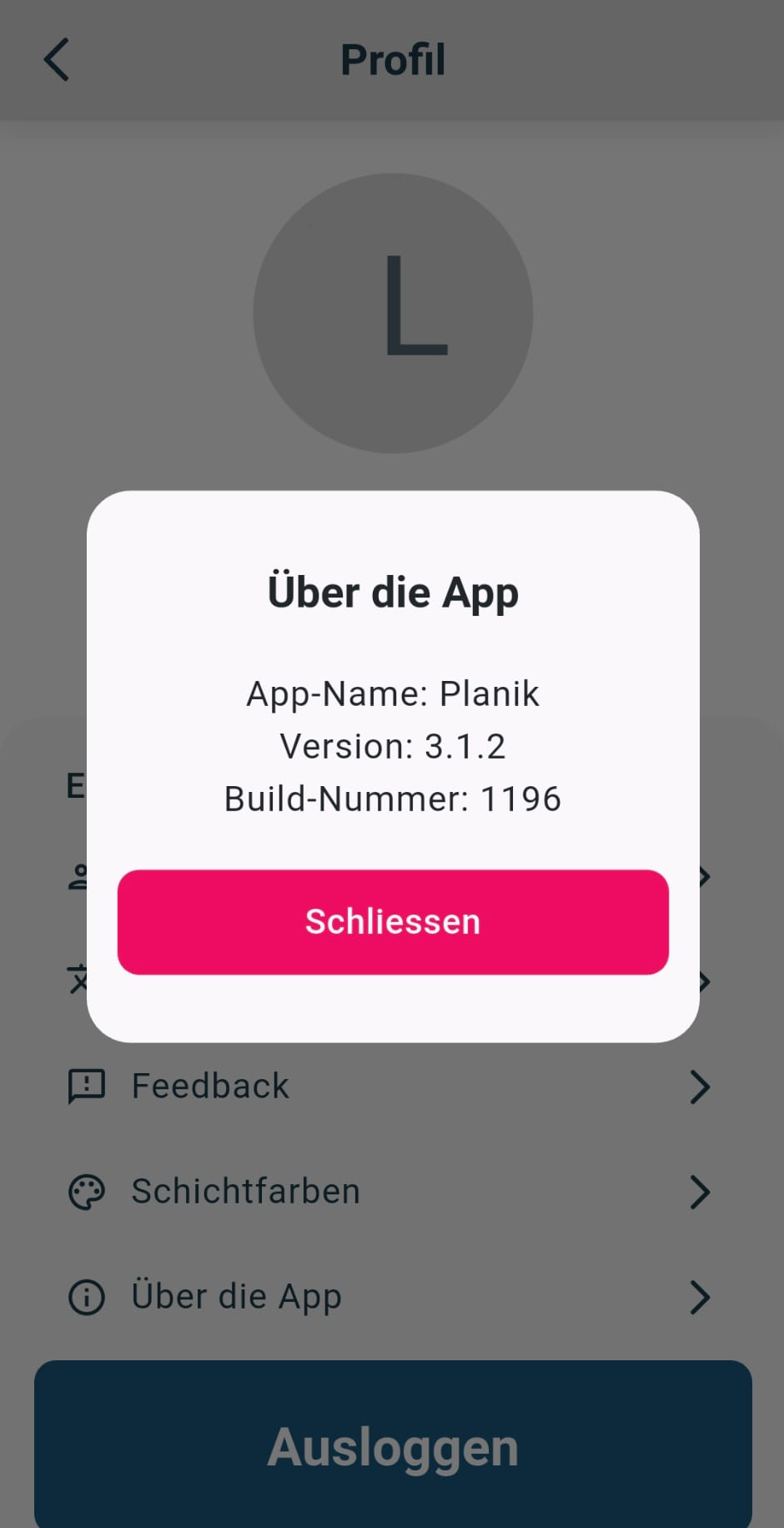Tap the Ausloggen button to log out
Viewport: 784px width, 1528px height.
click(393, 1446)
